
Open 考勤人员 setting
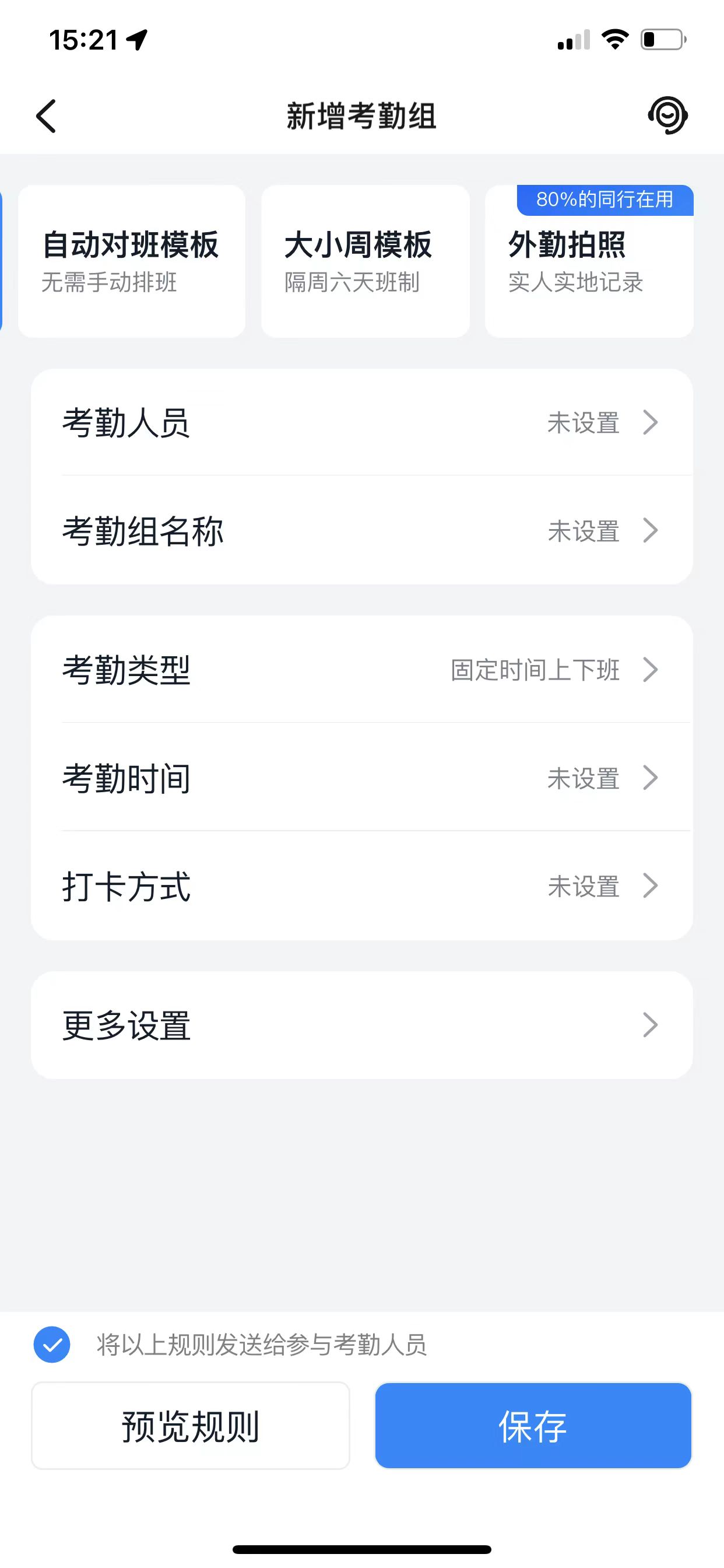(x=362, y=422)
